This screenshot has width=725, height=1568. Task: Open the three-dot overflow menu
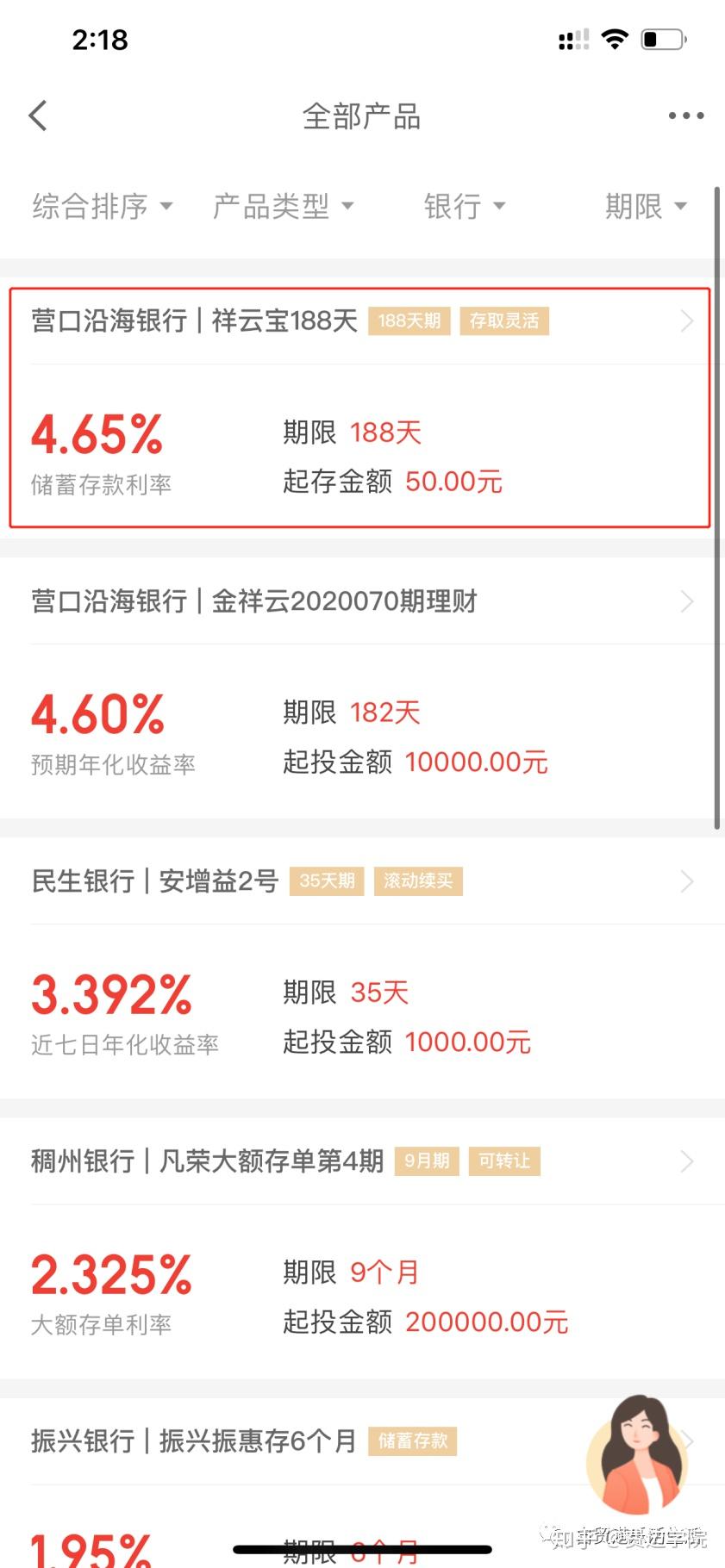[x=686, y=115]
